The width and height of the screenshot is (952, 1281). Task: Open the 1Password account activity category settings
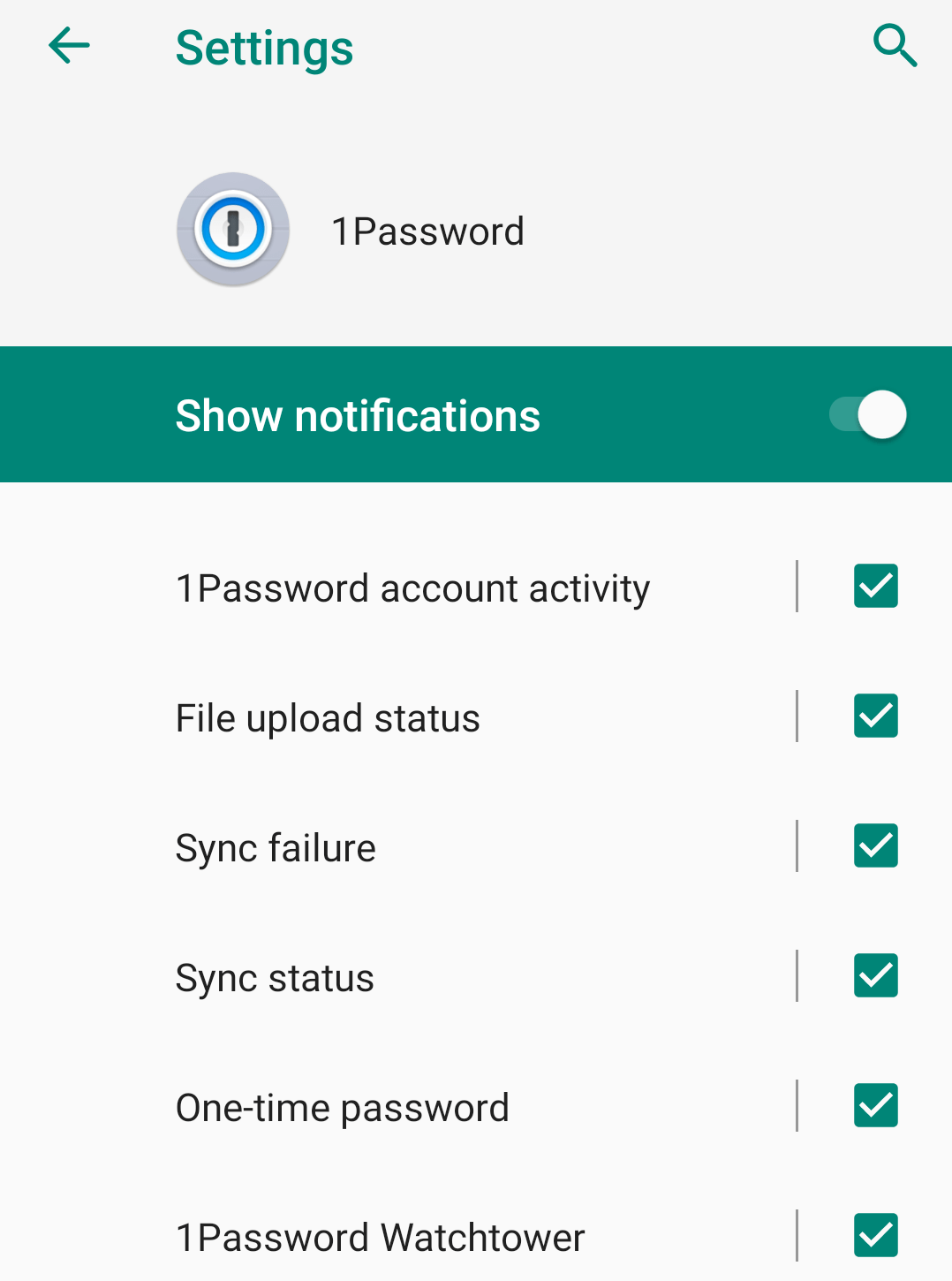coord(413,587)
